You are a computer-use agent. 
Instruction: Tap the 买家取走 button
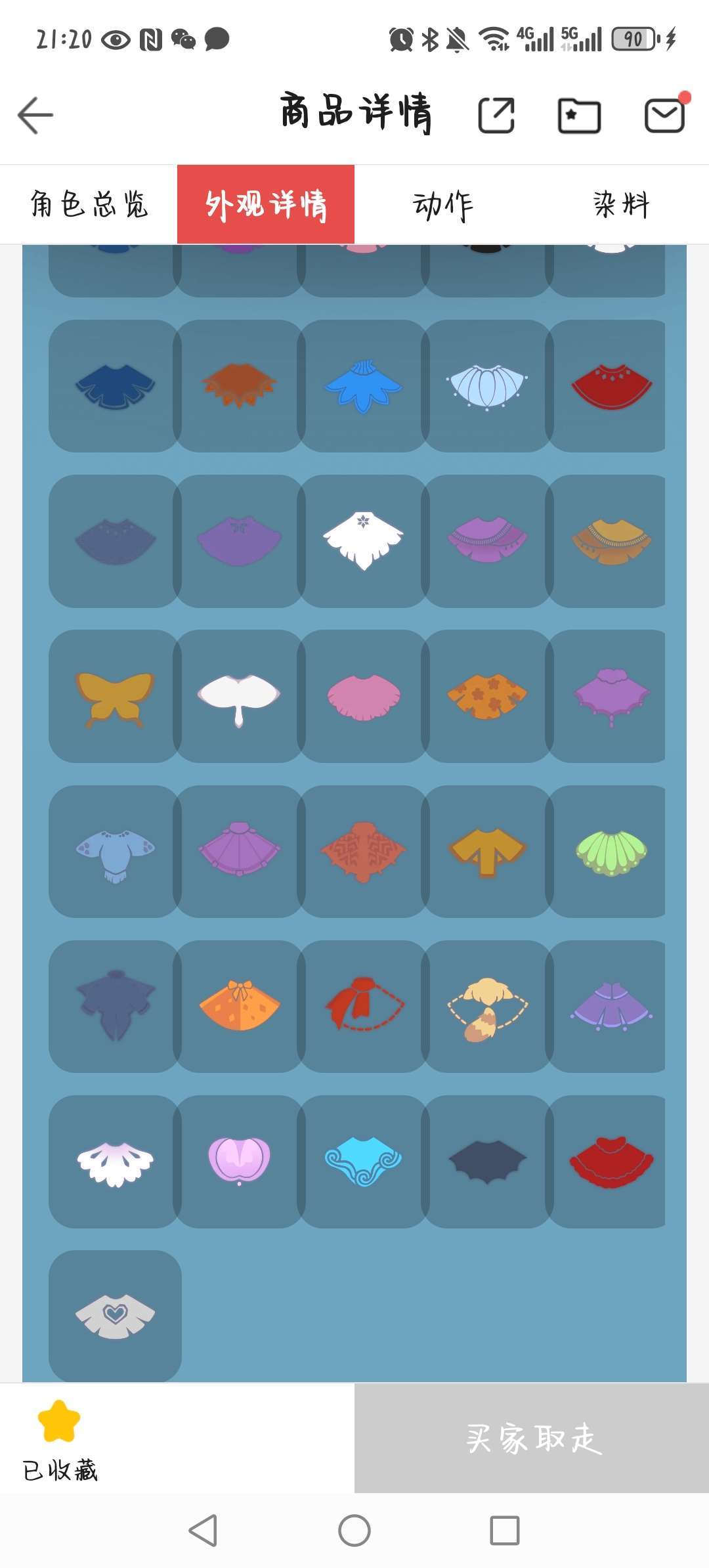[x=532, y=1438]
